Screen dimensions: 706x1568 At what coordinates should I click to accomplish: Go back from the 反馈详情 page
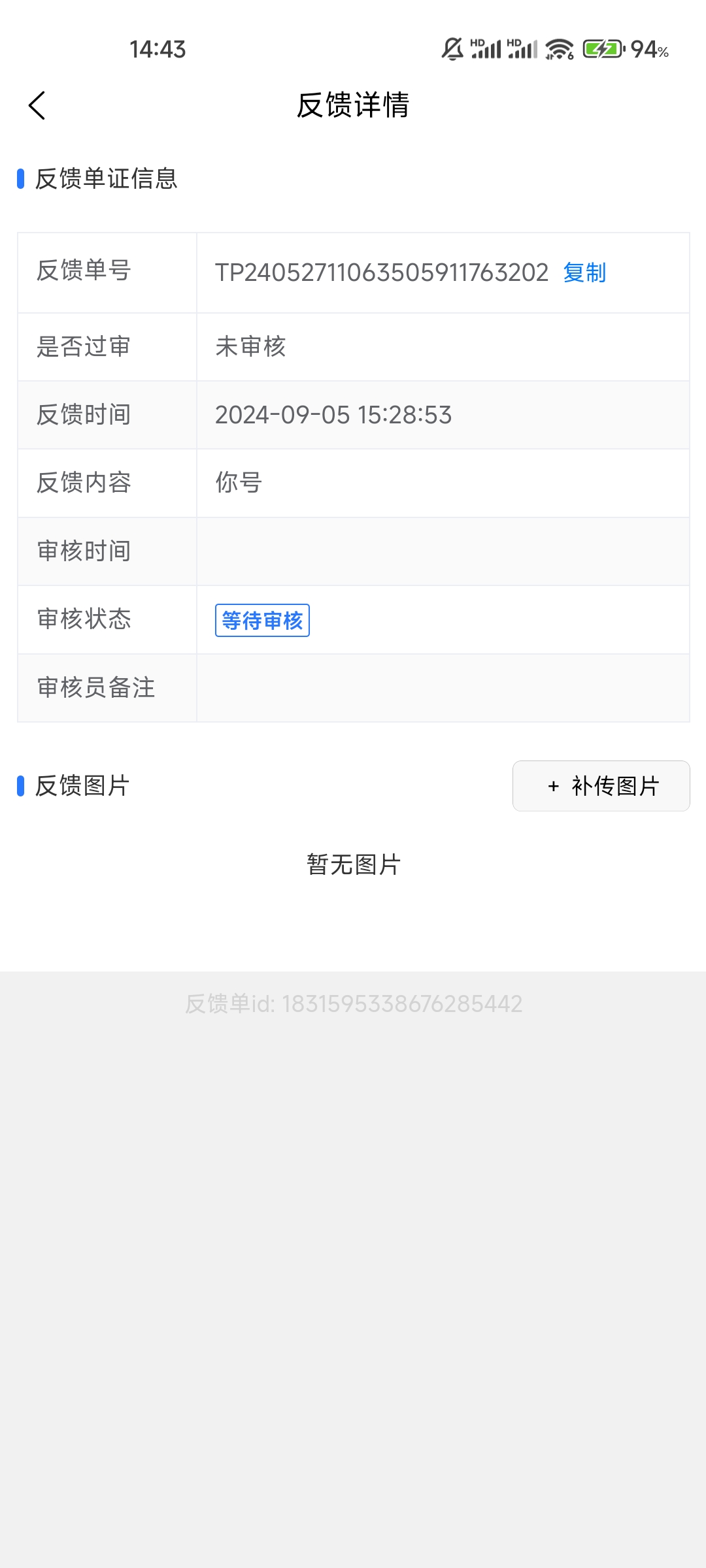[x=37, y=105]
